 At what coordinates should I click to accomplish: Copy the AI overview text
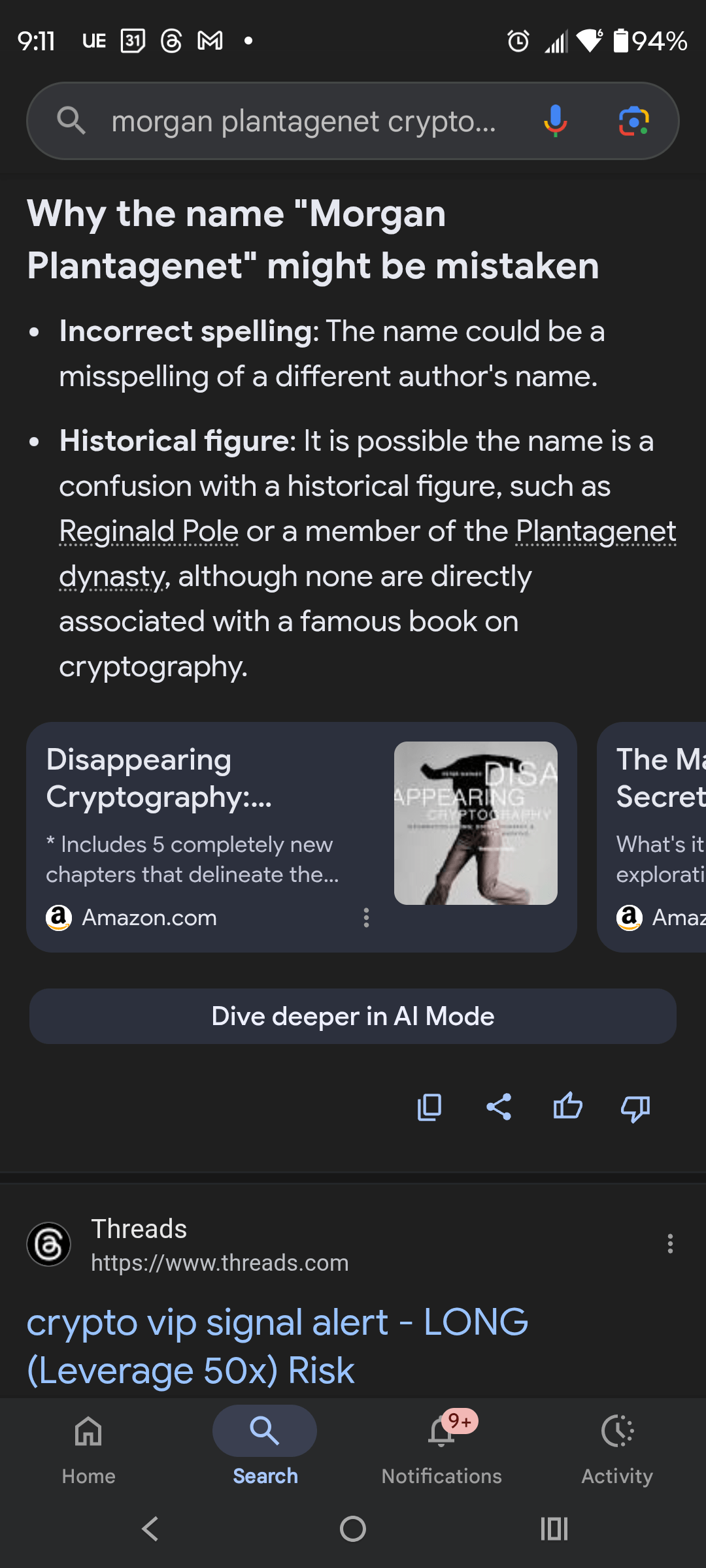point(429,1107)
